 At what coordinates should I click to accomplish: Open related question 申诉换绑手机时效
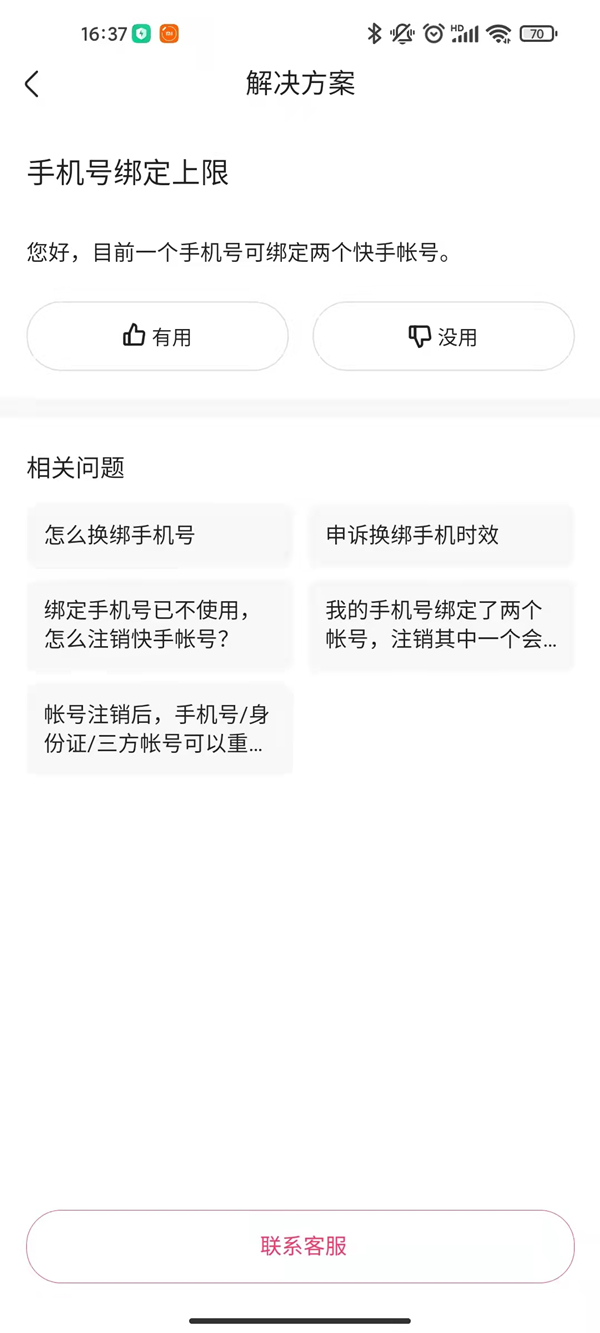[441, 535]
